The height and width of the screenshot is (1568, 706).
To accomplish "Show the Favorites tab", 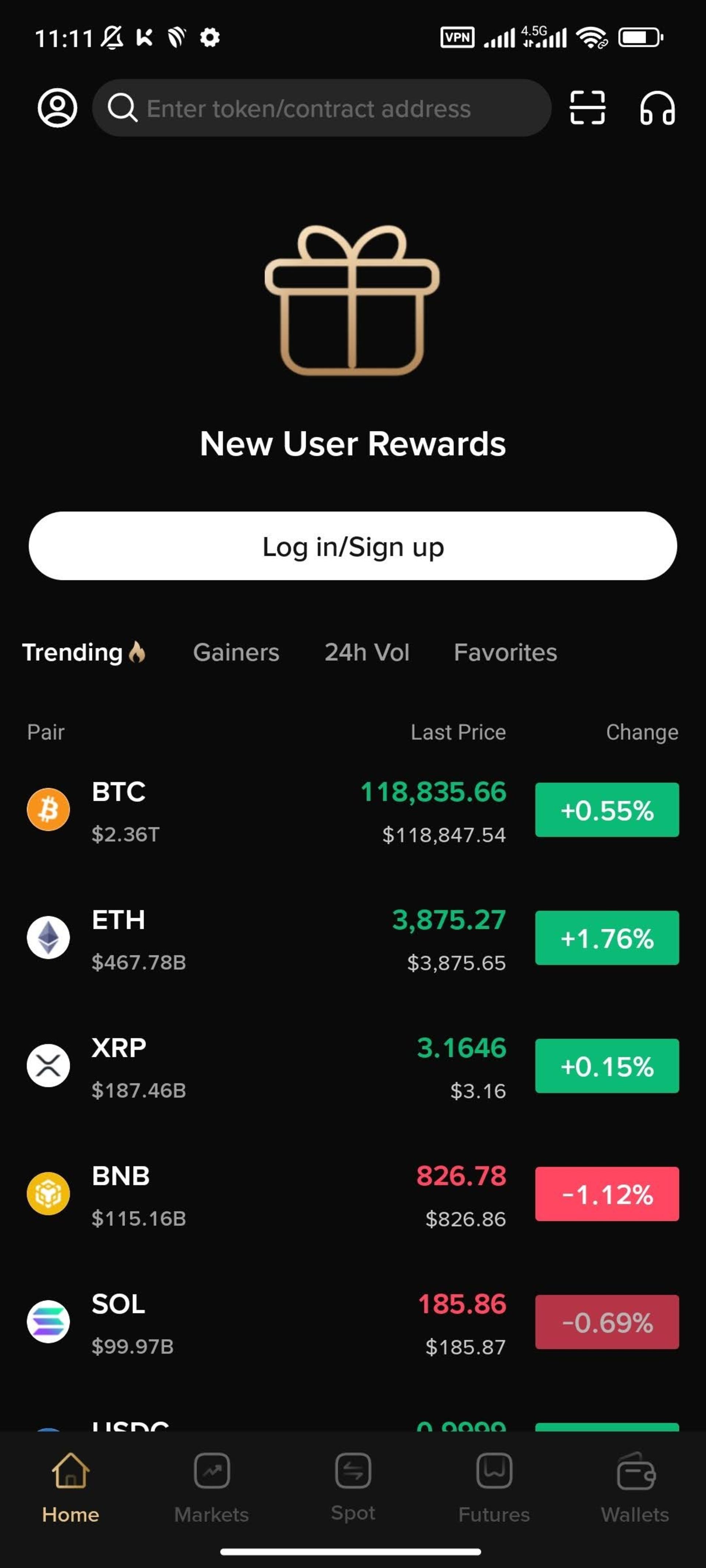I will (505, 653).
